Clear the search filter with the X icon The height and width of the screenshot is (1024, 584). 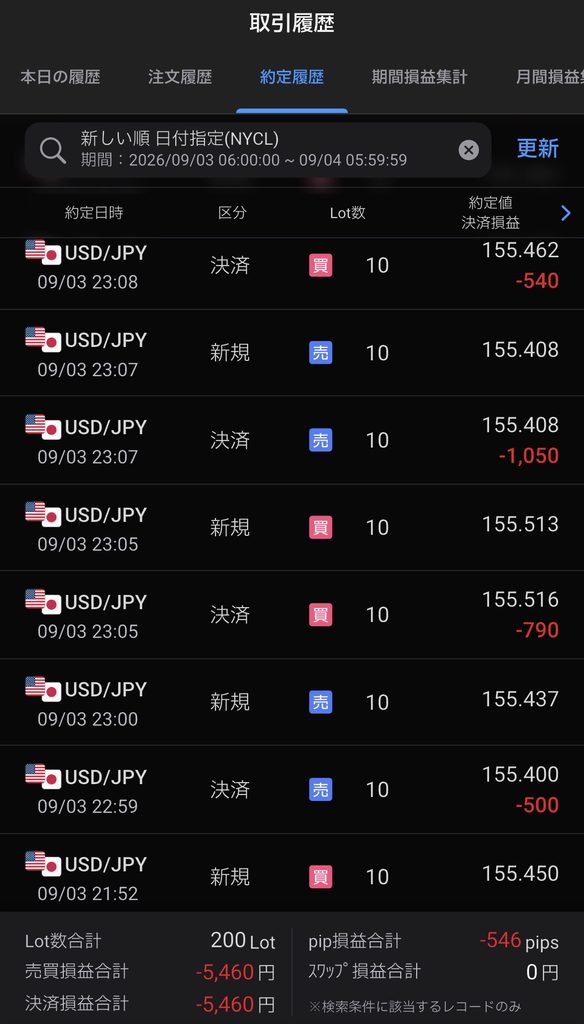(468, 150)
